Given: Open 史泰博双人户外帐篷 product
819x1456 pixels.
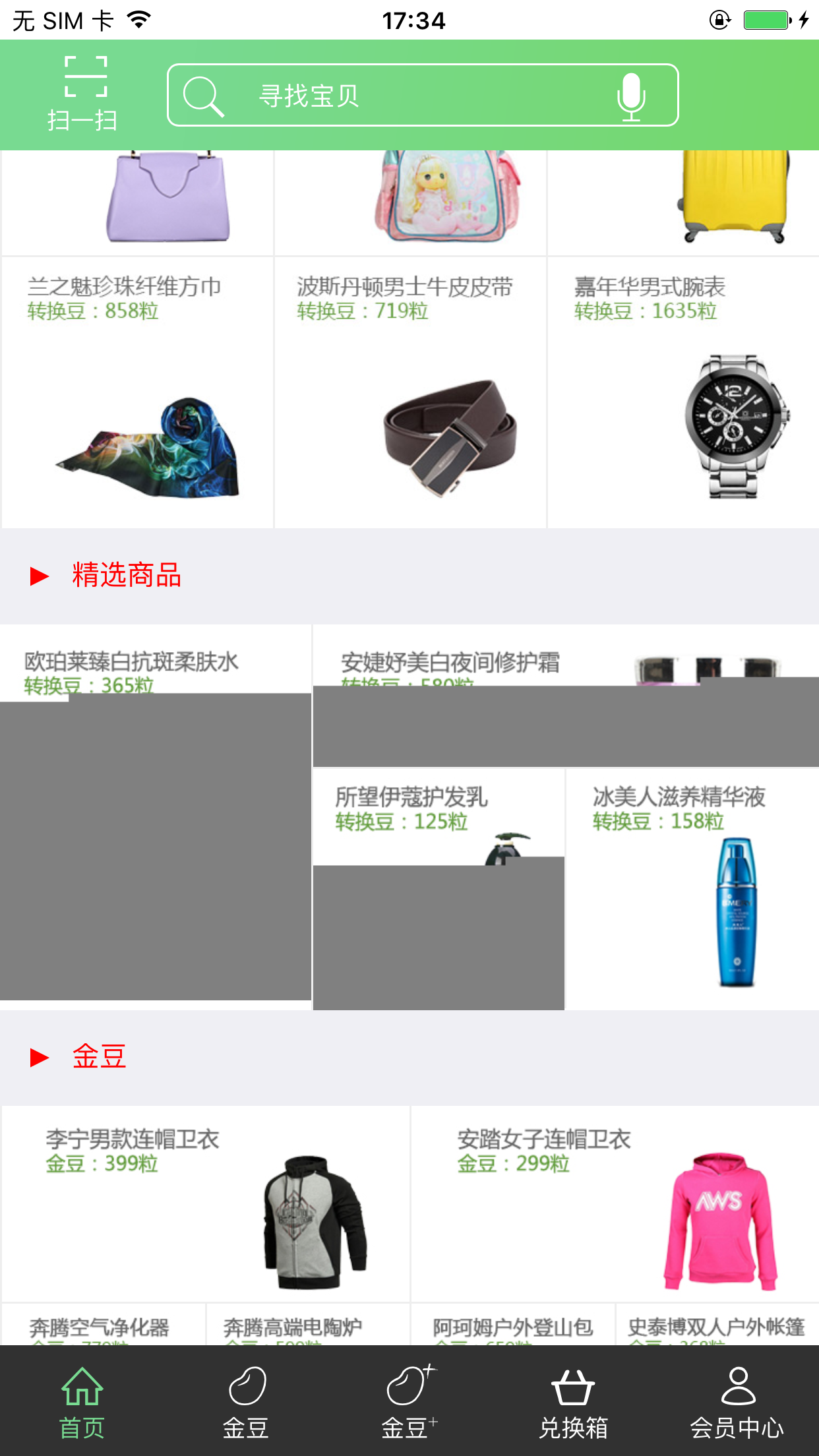Looking at the screenshot, I should [x=717, y=1325].
